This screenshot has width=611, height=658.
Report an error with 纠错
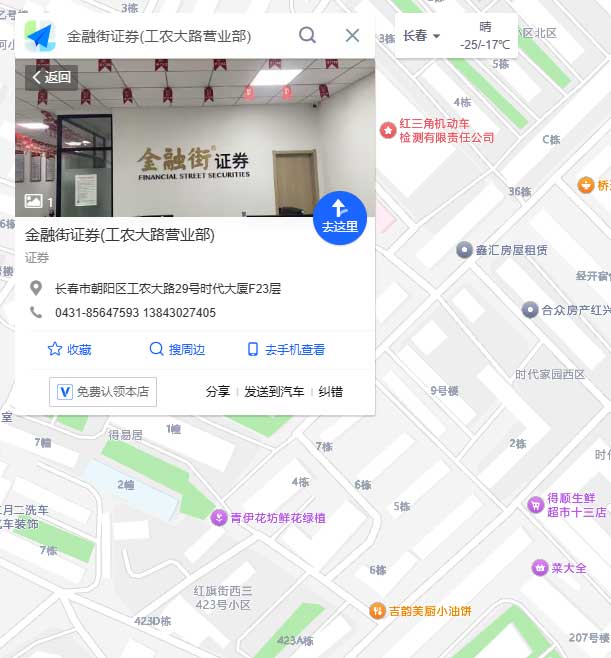click(330, 392)
